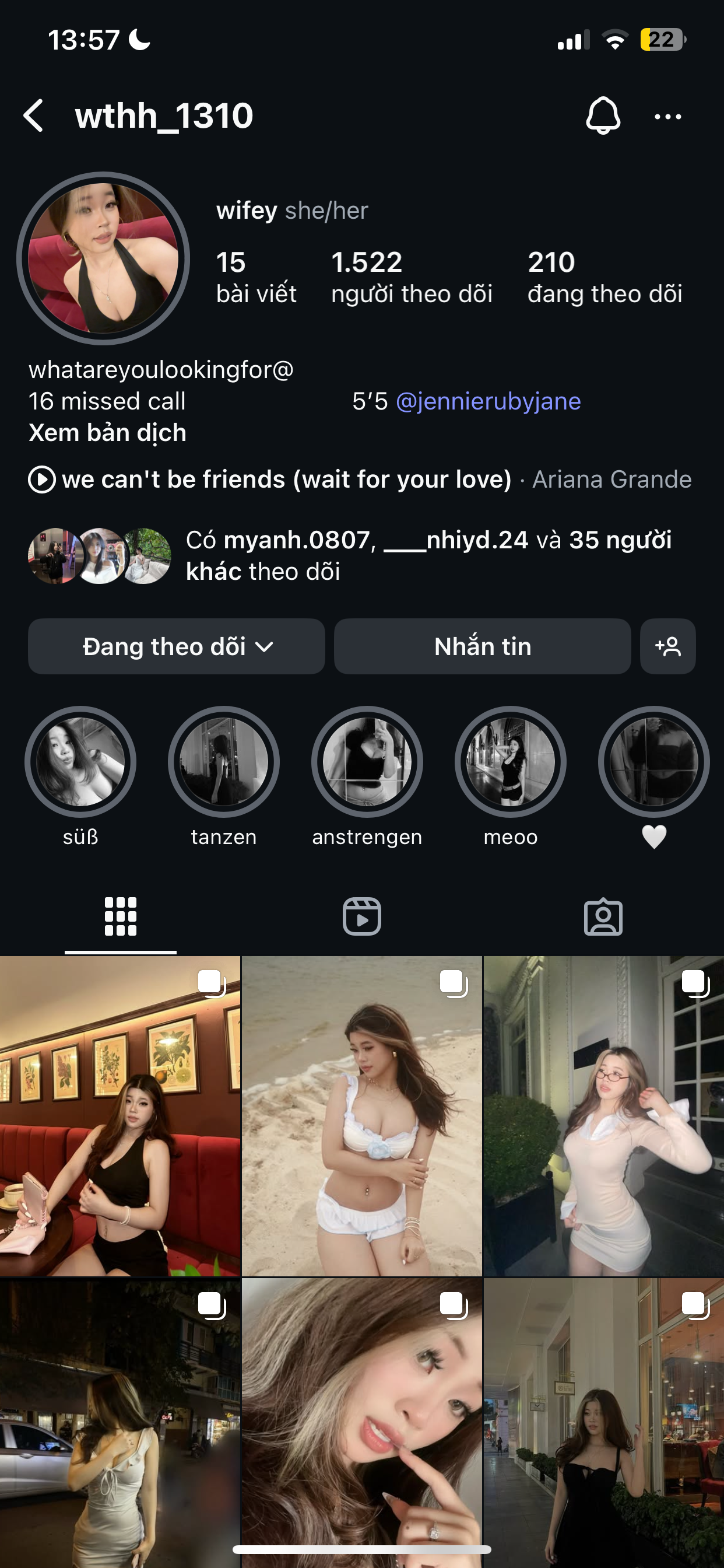Open the notifications bell for wthh_1310
Screen dimensions: 724x1568
tap(602, 116)
